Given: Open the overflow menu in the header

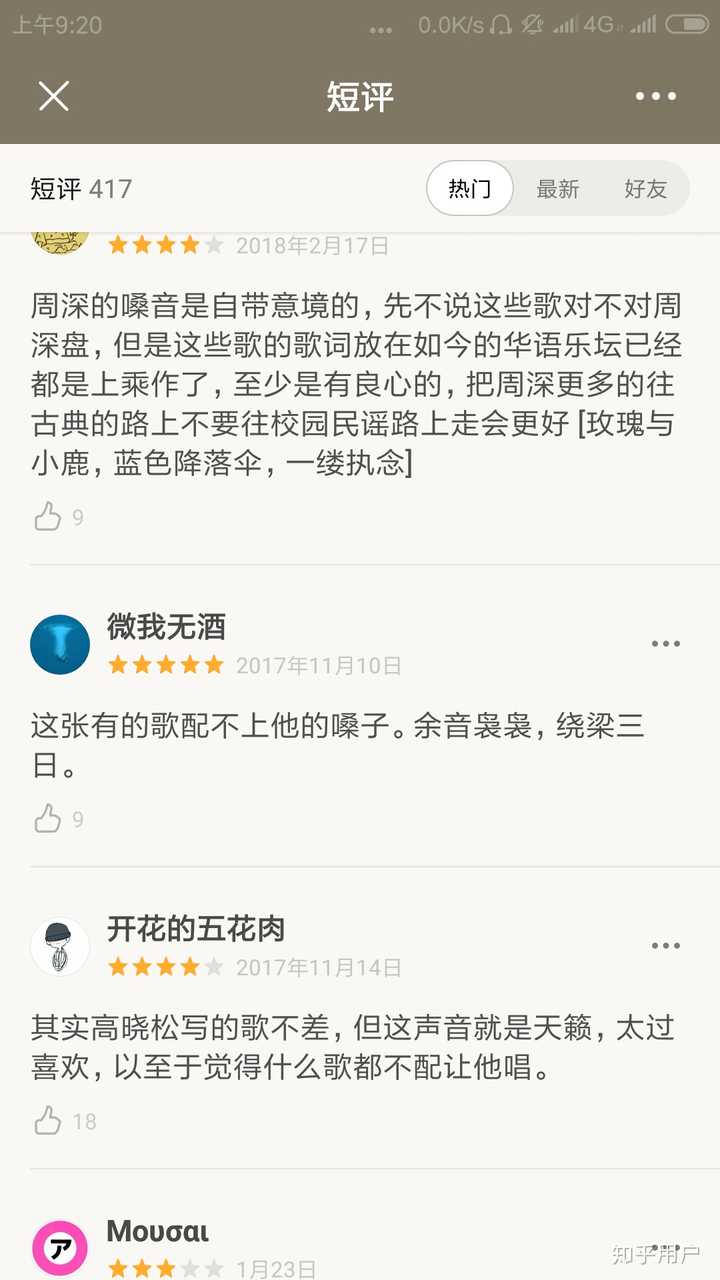Looking at the screenshot, I should 656,96.
